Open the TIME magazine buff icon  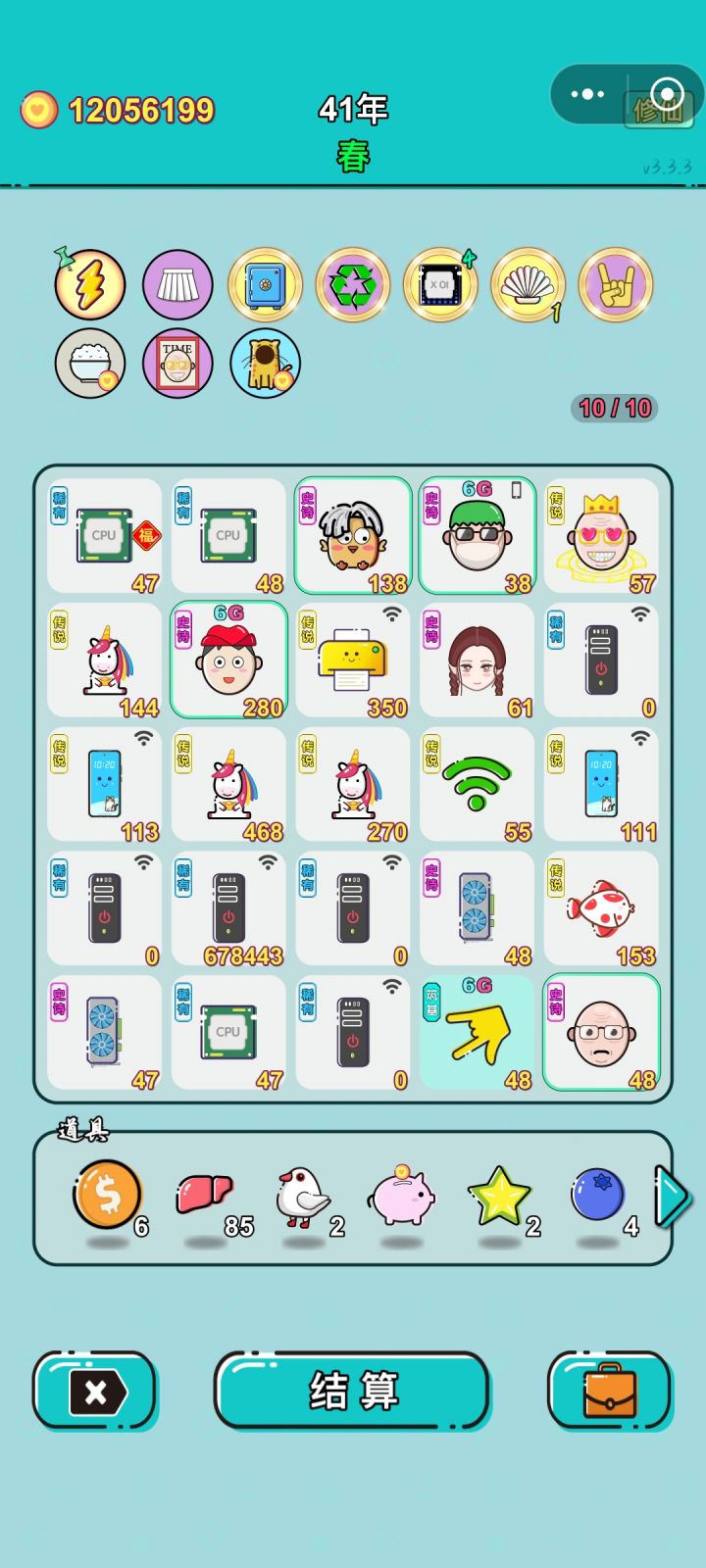pyautogui.click(x=177, y=362)
